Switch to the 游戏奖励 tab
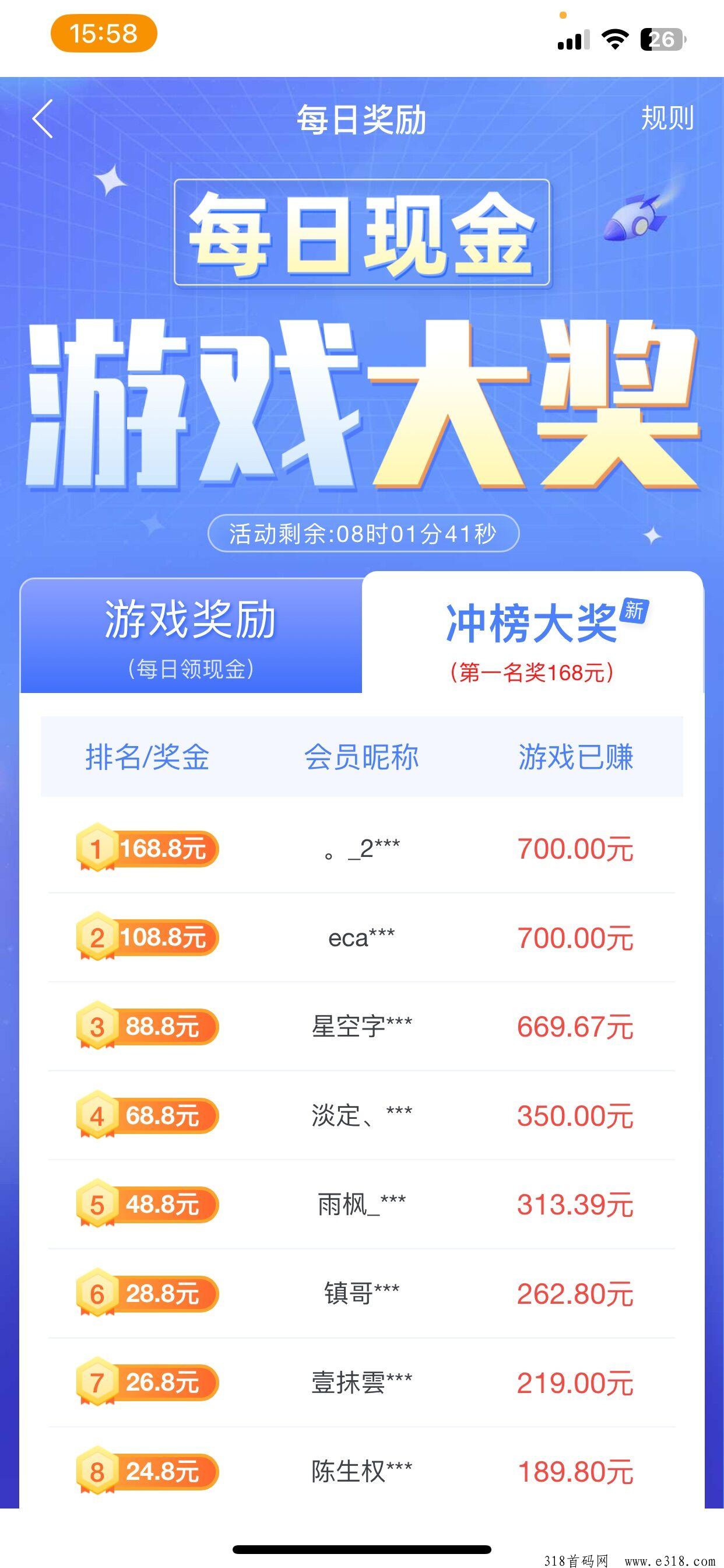 click(191, 636)
